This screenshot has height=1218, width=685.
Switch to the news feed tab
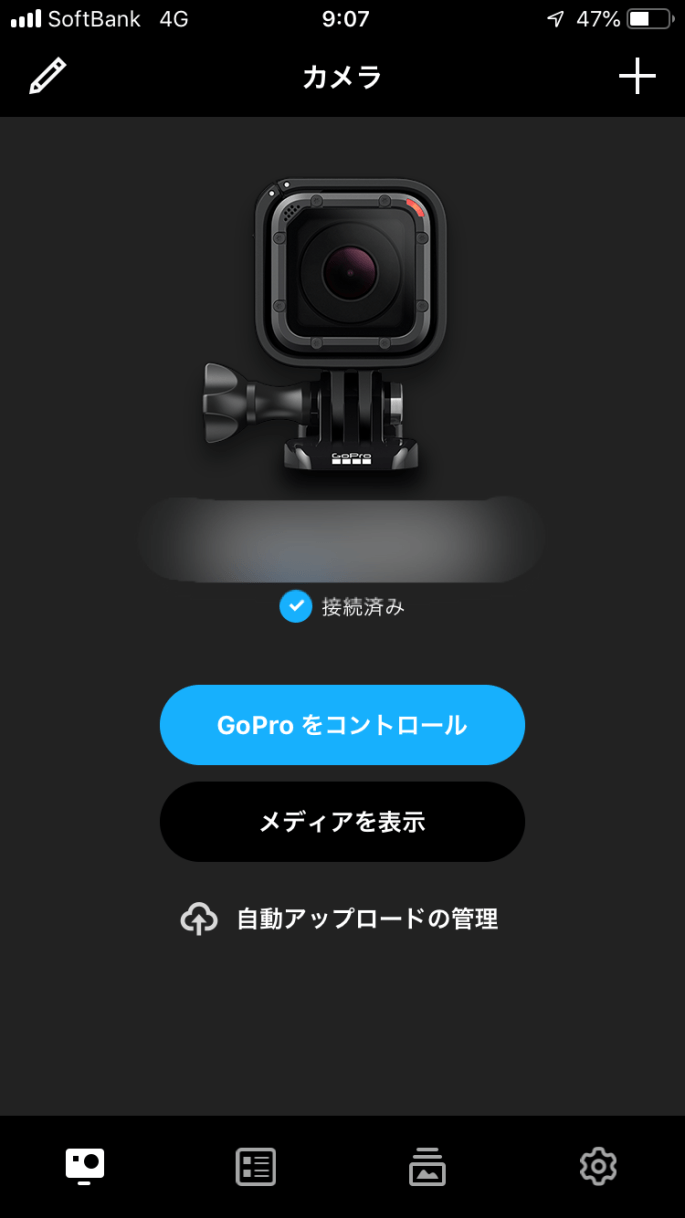click(256, 1166)
